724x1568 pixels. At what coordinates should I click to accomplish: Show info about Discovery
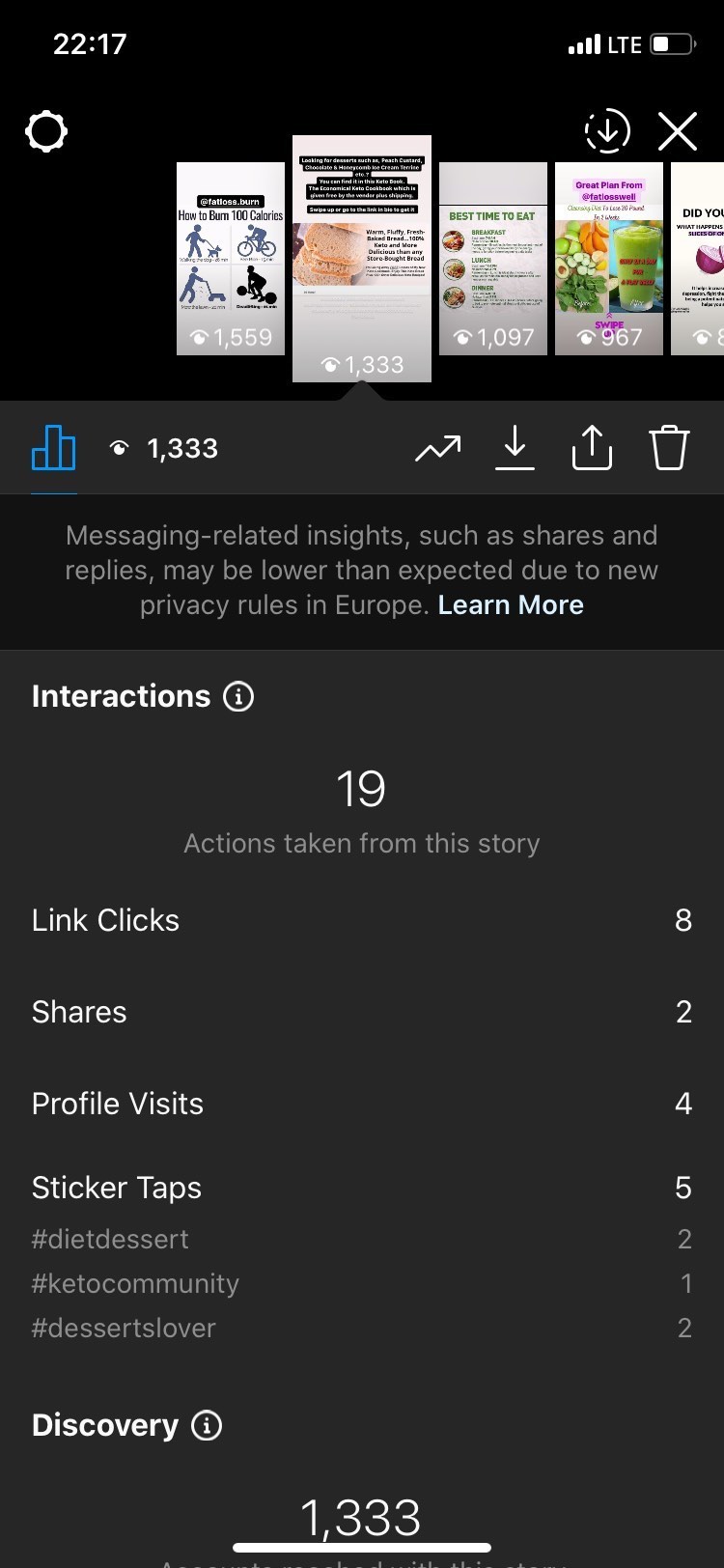(207, 1425)
